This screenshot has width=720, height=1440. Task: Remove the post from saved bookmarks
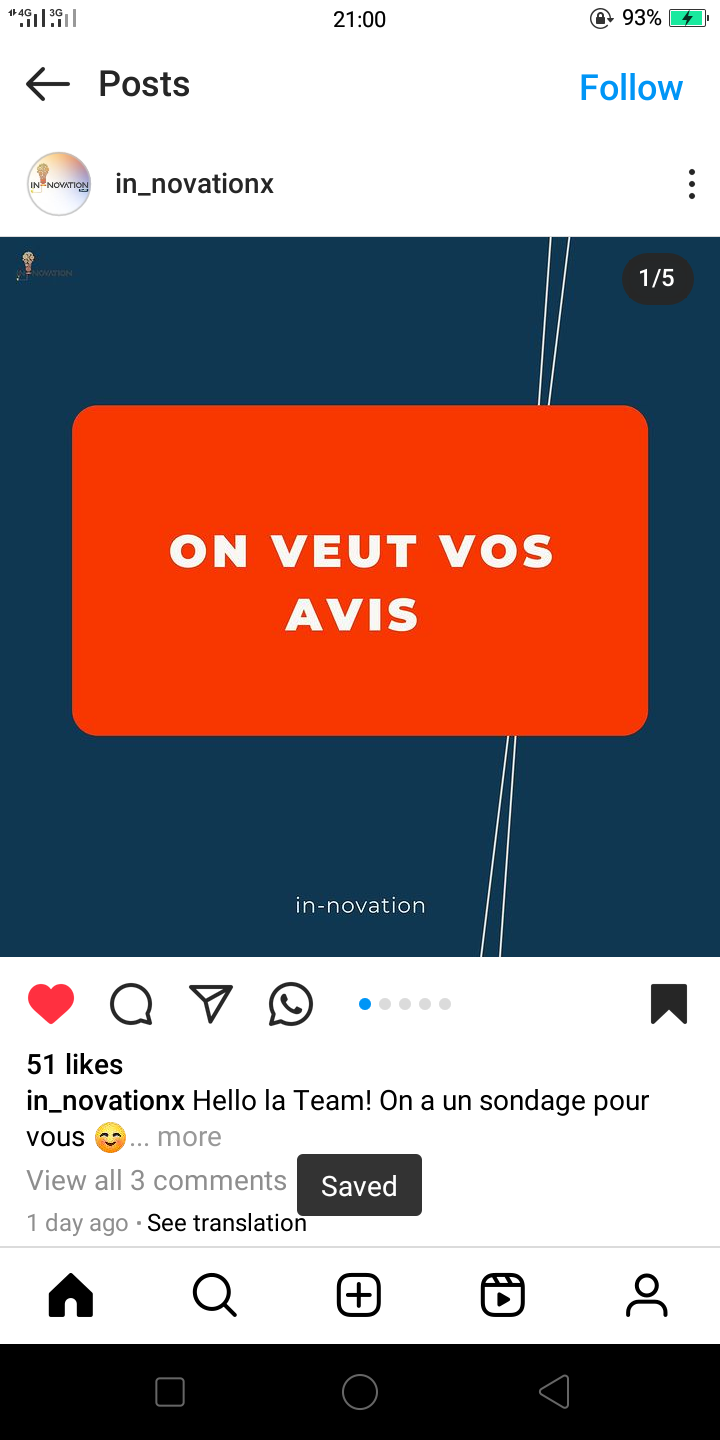[x=669, y=1004]
